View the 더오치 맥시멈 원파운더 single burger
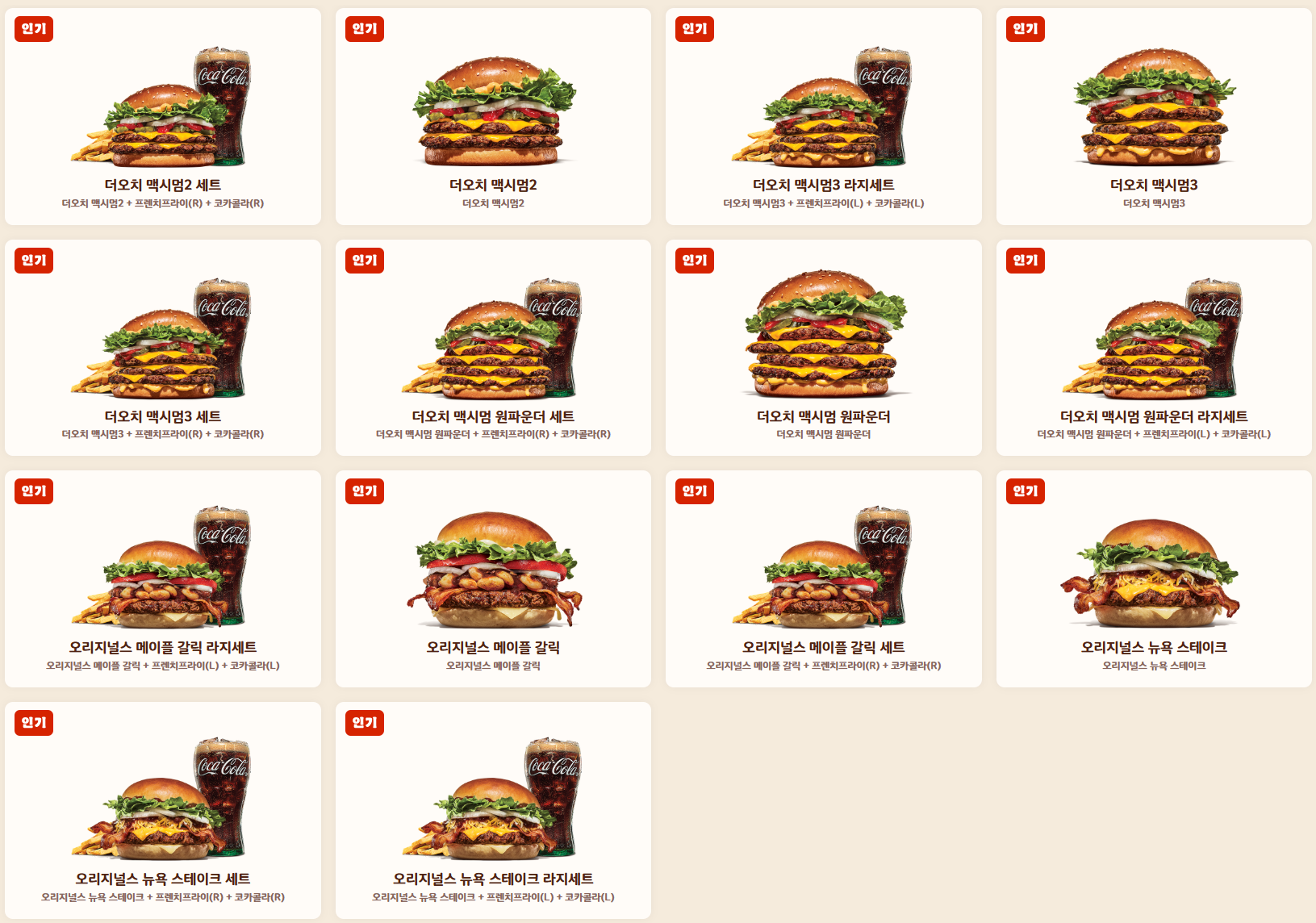Viewport: 1316px width, 923px height. (823, 348)
